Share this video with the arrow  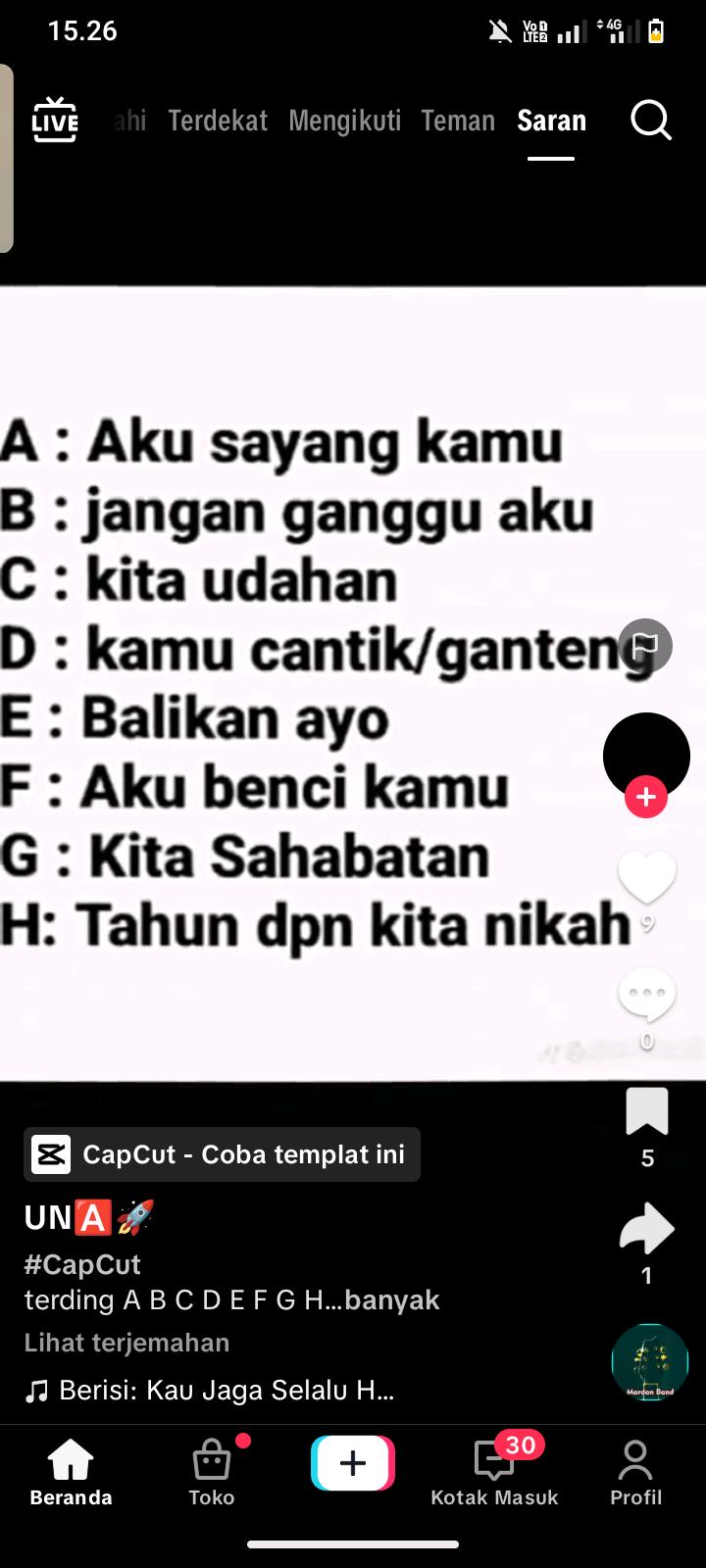[x=646, y=1230]
